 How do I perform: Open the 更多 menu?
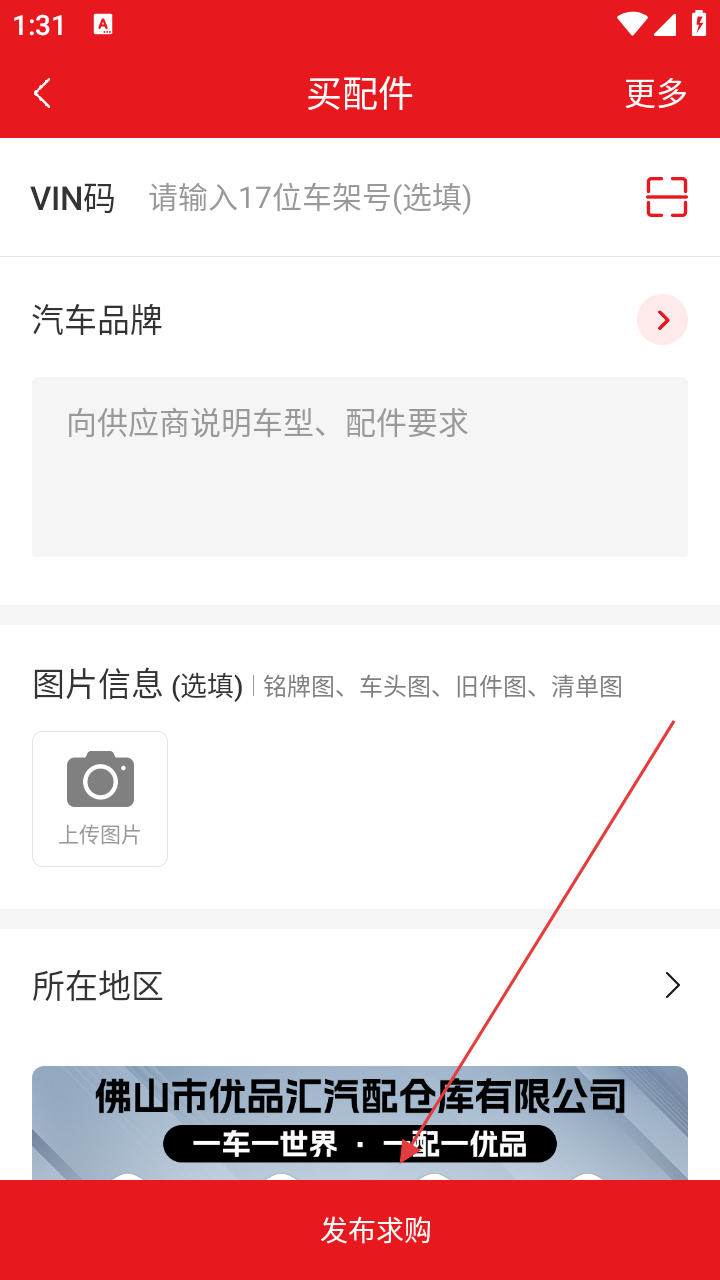[x=656, y=94]
